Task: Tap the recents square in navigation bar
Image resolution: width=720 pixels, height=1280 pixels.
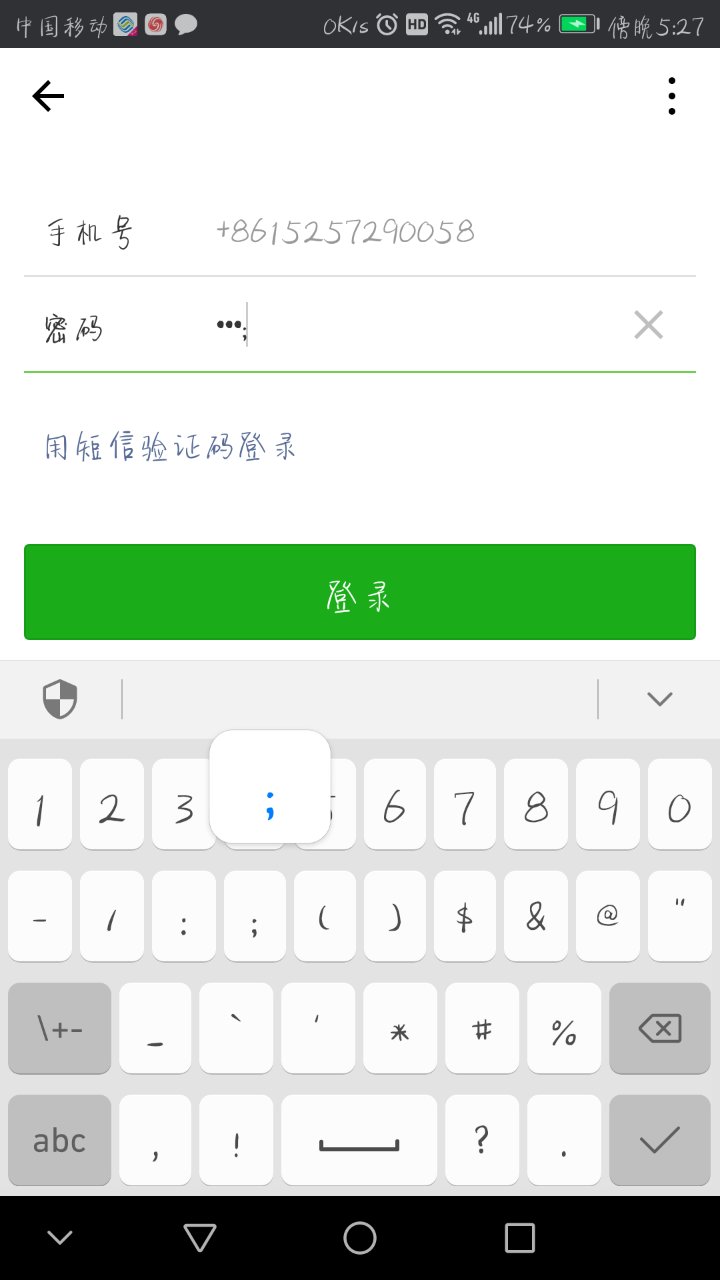Action: [519, 1237]
